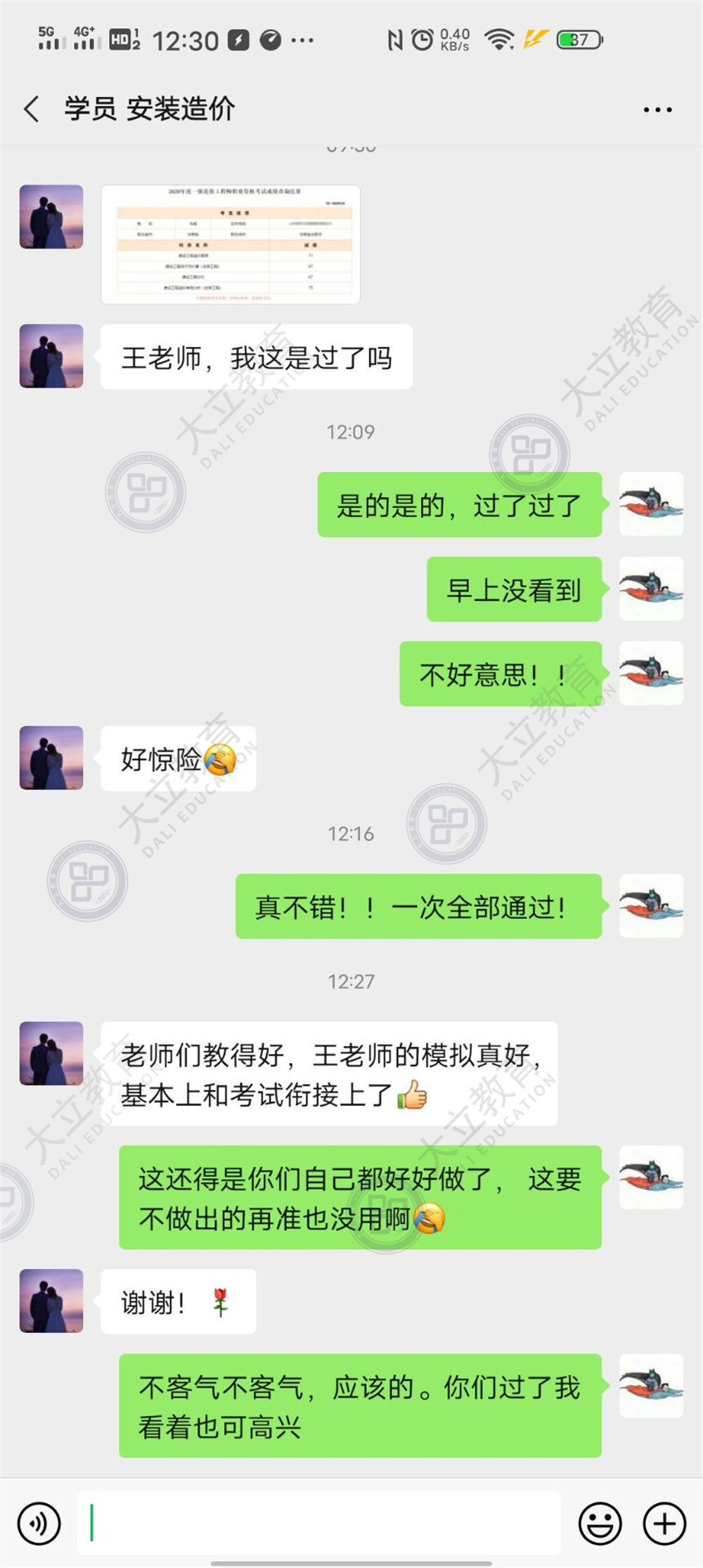Open the chat info overflow menu
703x1568 pixels.
coord(657,110)
